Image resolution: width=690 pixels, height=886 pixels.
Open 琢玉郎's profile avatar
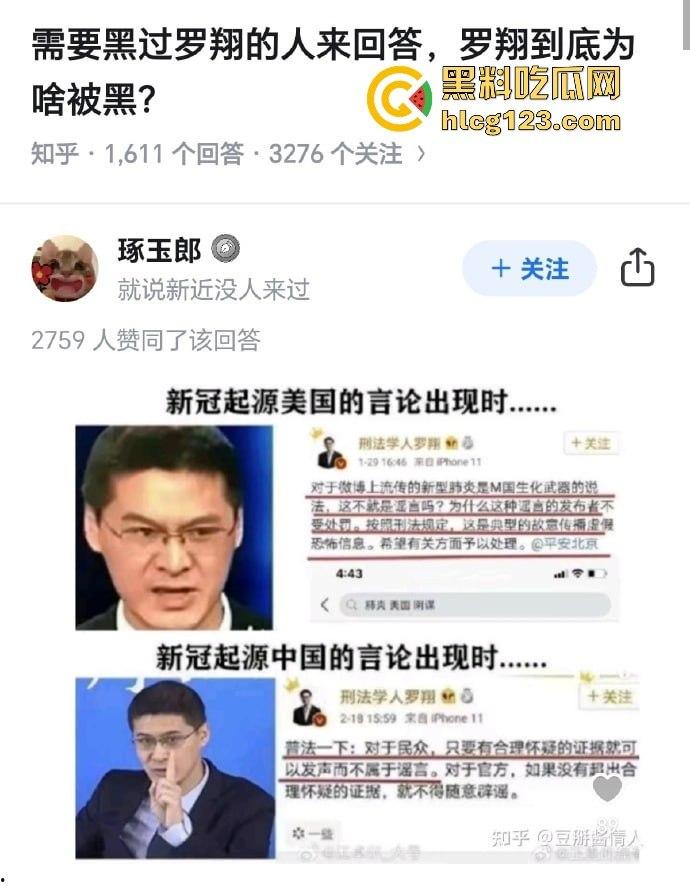click(64, 269)
